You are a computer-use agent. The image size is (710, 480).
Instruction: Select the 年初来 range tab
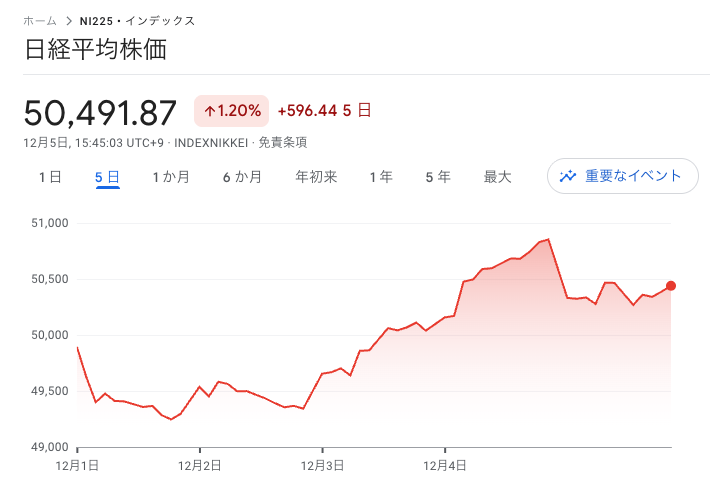316,177
